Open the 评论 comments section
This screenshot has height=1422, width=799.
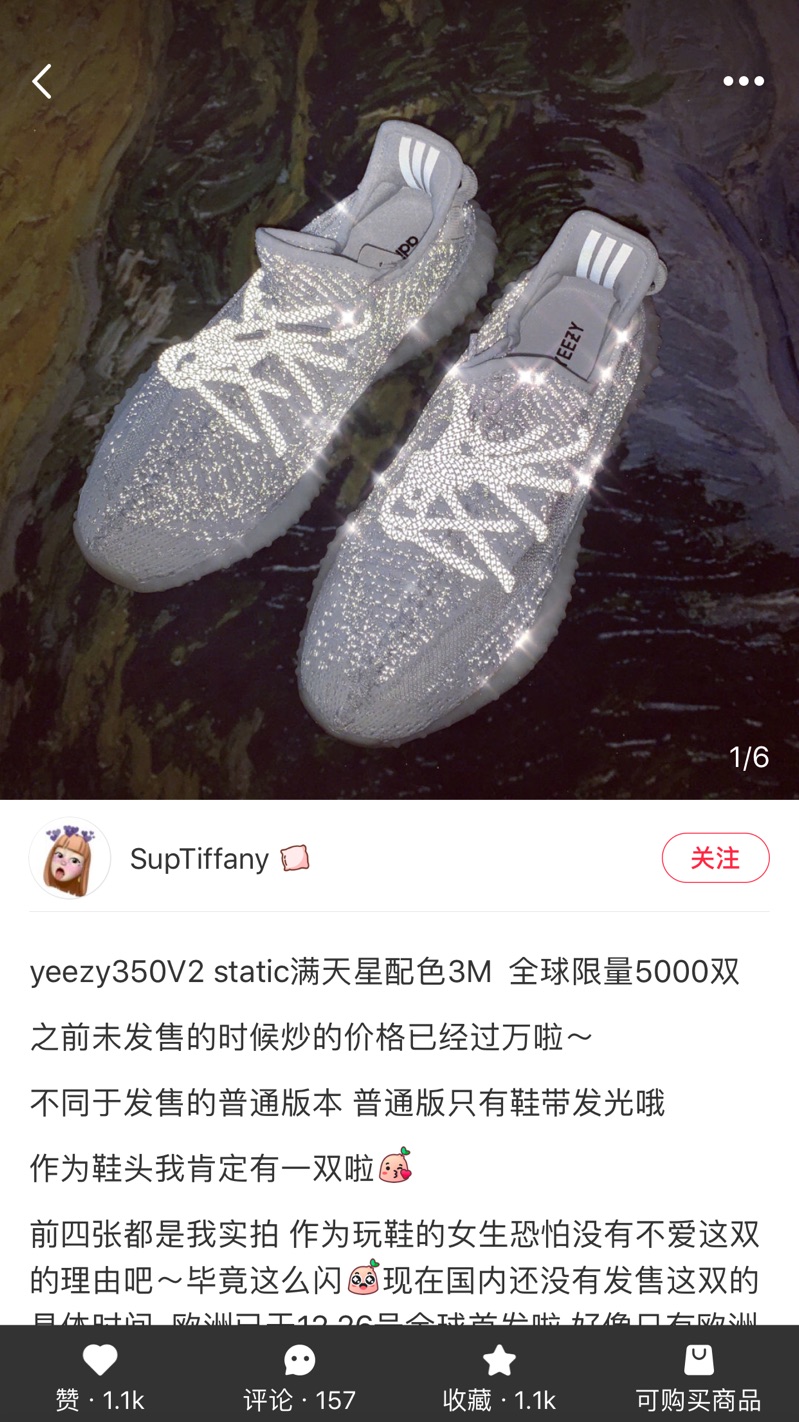click(x=299, y=1374)
